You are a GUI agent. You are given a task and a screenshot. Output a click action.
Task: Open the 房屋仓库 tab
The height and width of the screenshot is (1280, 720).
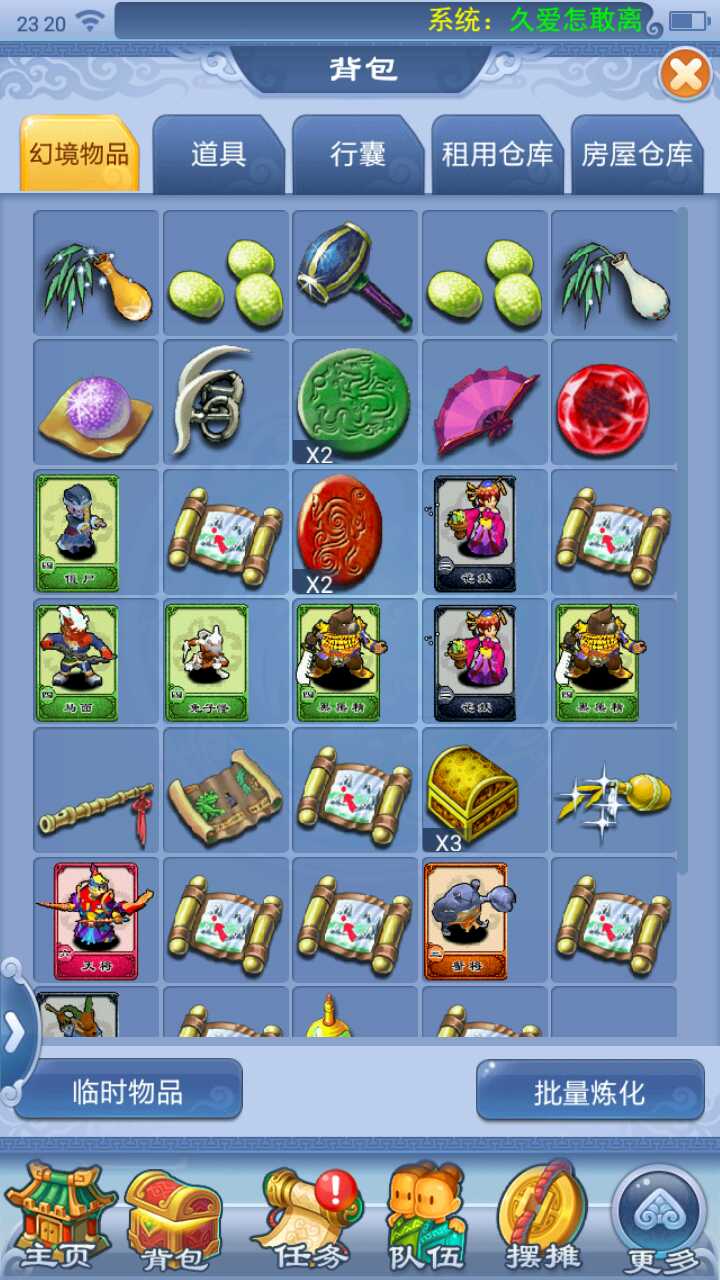coord(637,155)
